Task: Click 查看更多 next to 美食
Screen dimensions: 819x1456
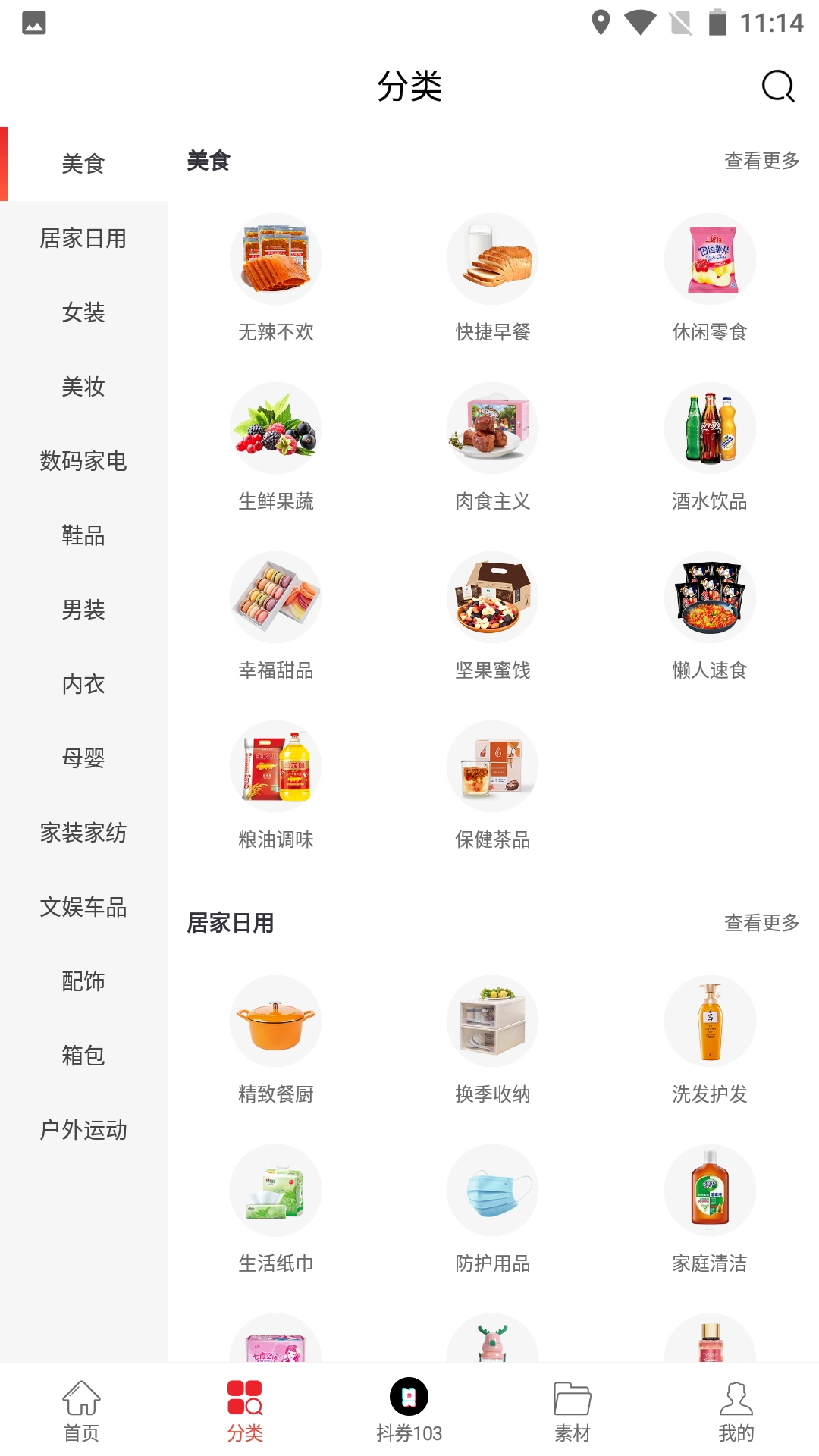Action: (x=762, y=161)
